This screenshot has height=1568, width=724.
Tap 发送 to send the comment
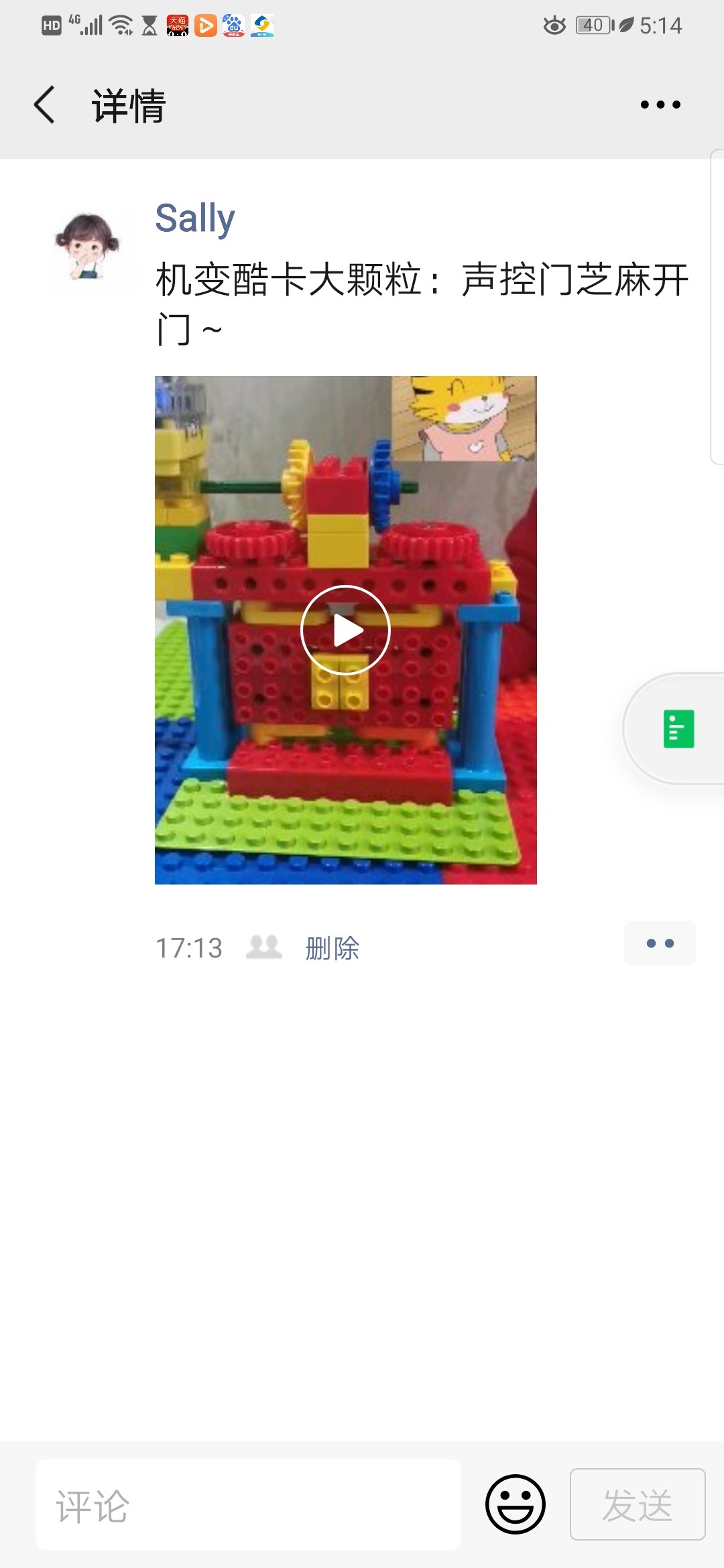(637, 1505)
